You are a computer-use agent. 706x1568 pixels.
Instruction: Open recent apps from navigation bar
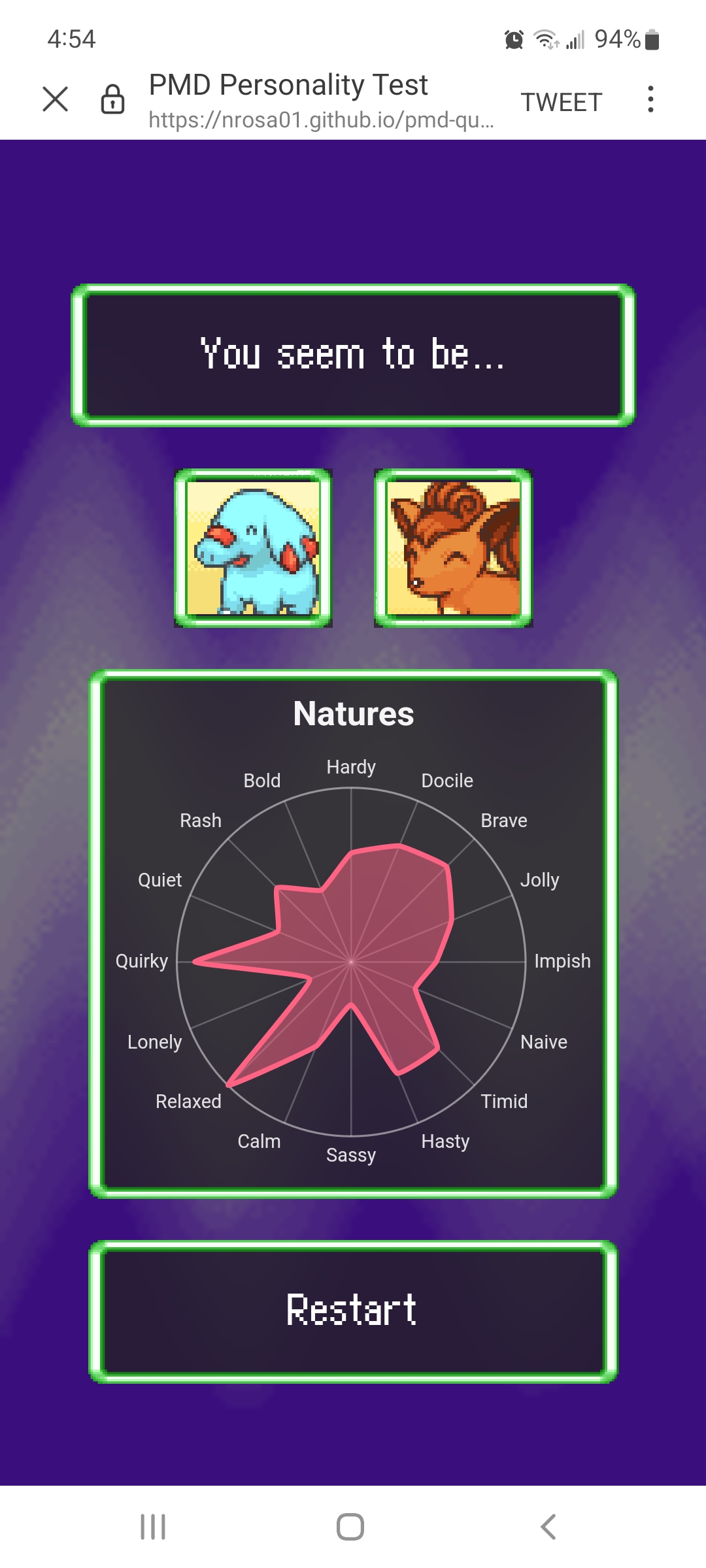coord(153,1527)
